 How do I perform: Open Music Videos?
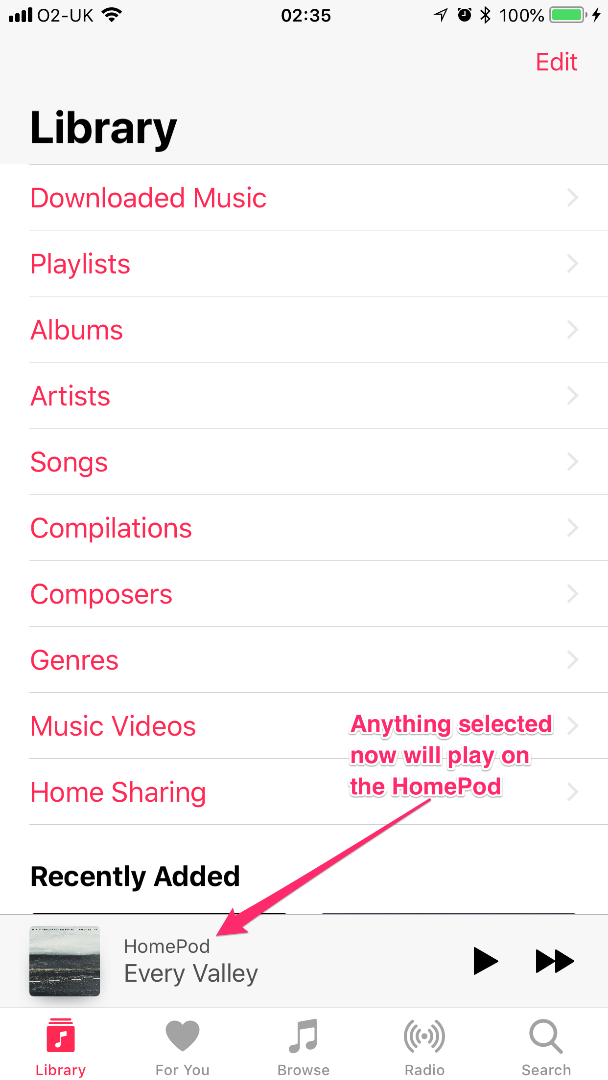[x=113, y=726]
